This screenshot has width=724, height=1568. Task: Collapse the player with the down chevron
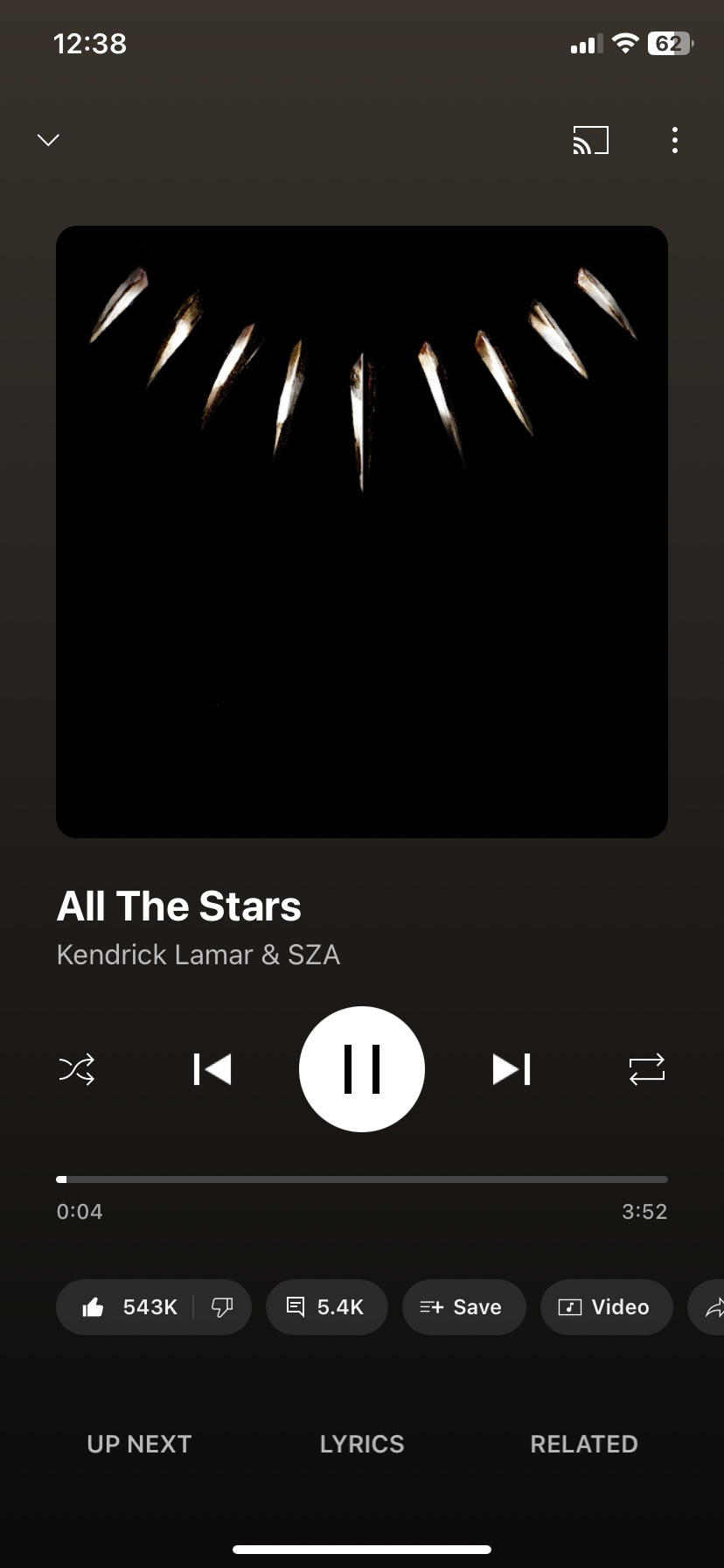[x=48, y=140]
